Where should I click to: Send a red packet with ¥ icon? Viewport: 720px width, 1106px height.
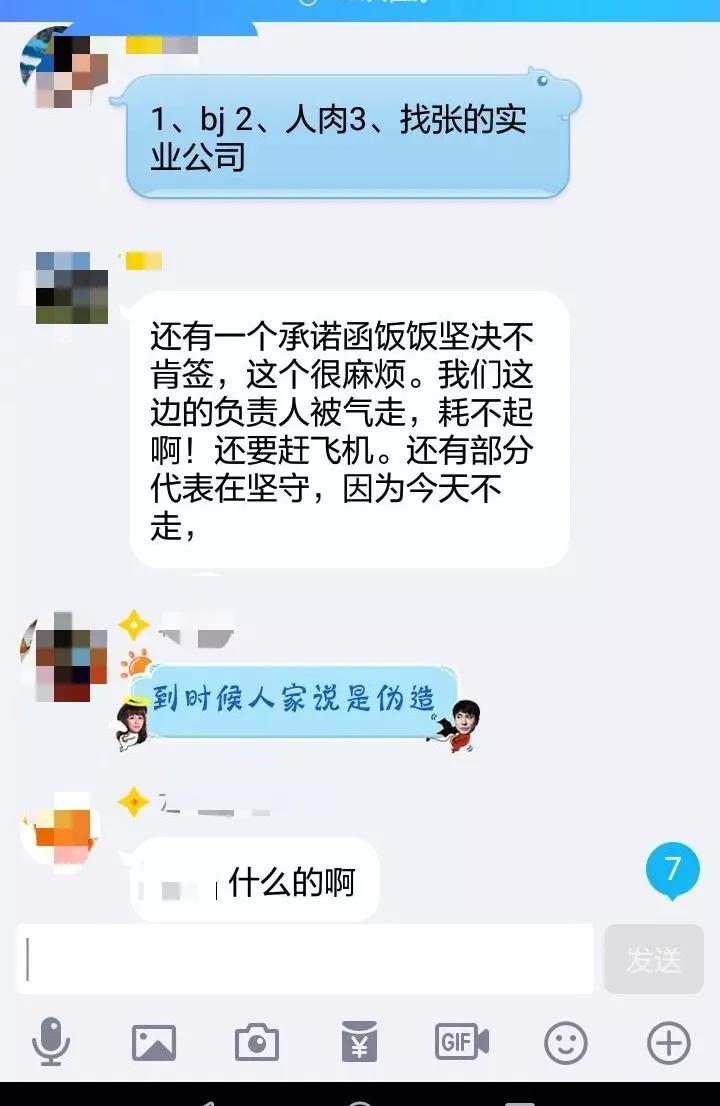359,1043
